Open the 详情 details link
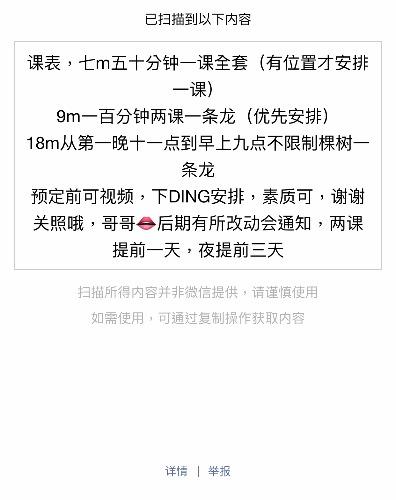 pyautogui.click(x=176, y=471)
